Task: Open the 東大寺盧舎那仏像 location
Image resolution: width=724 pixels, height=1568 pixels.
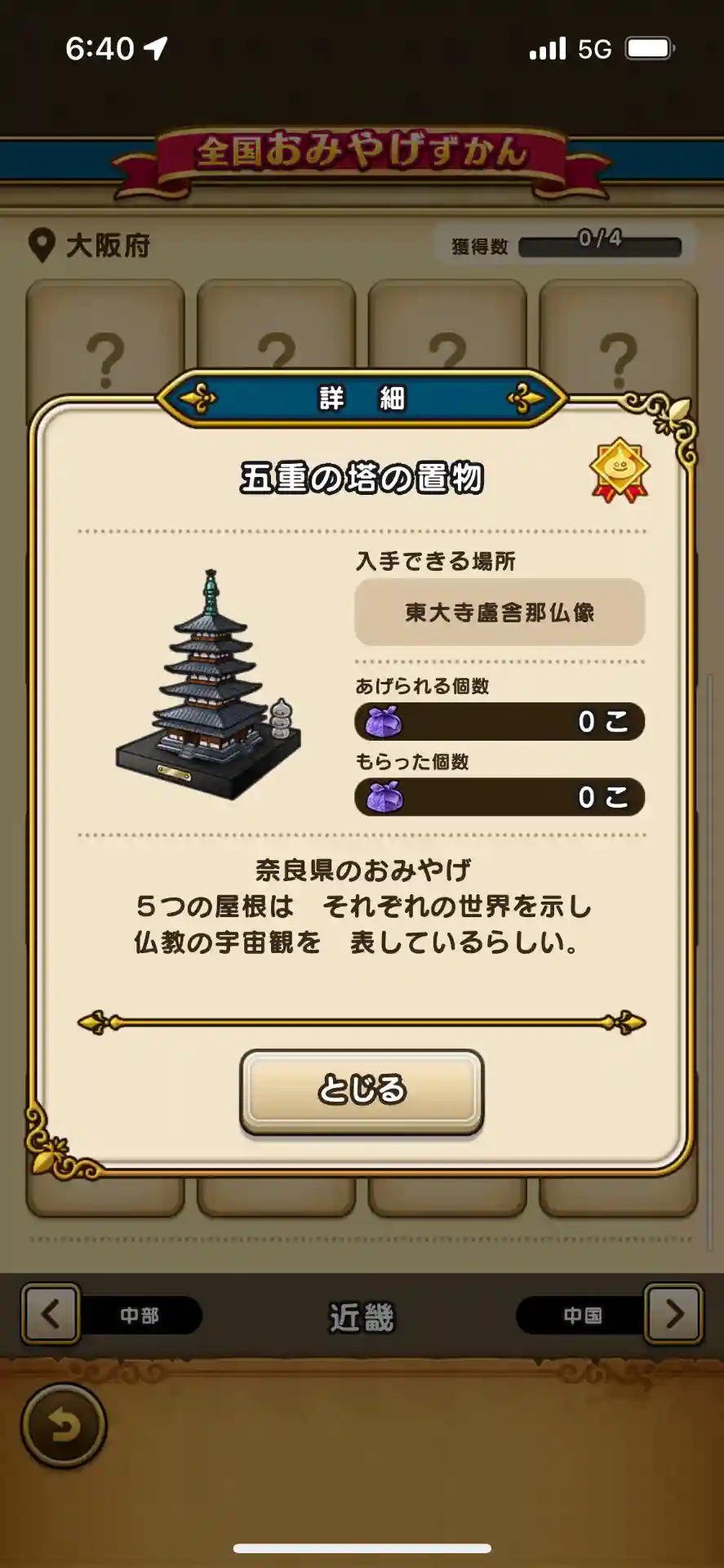Action: [x=499, y=612]
